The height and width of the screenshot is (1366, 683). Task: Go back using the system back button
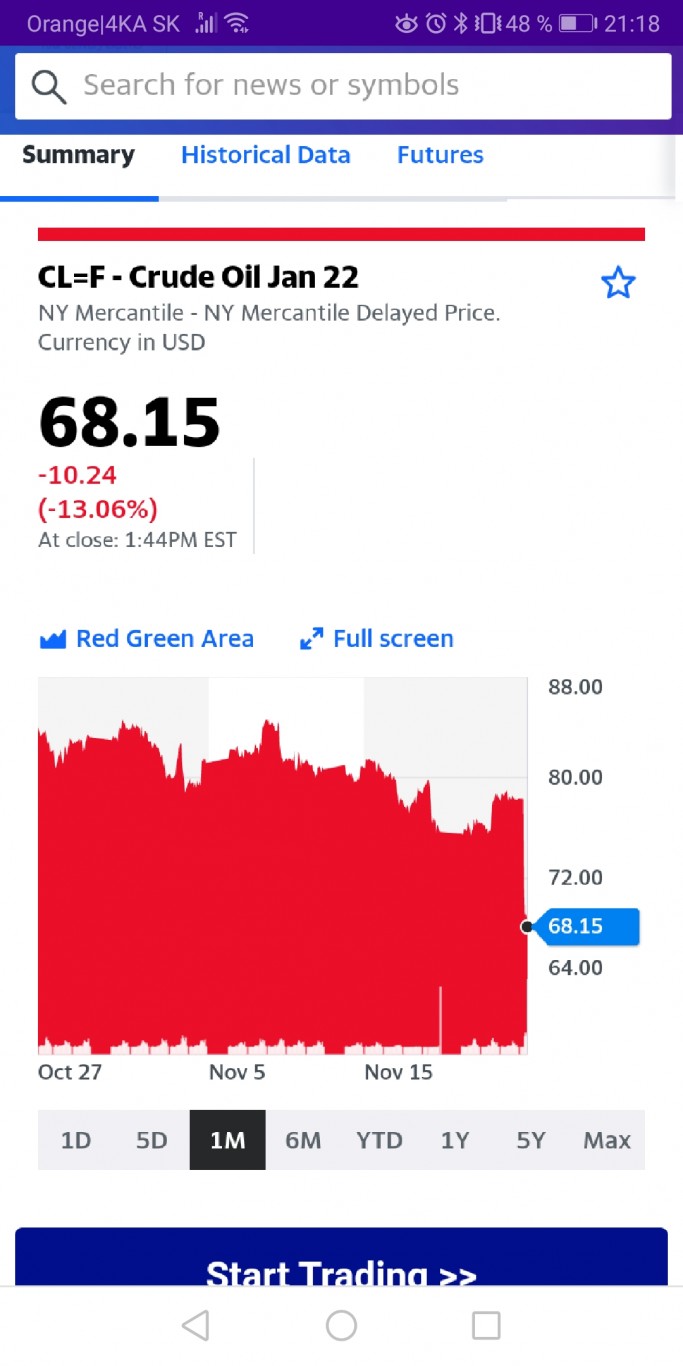pos(196,1326)
